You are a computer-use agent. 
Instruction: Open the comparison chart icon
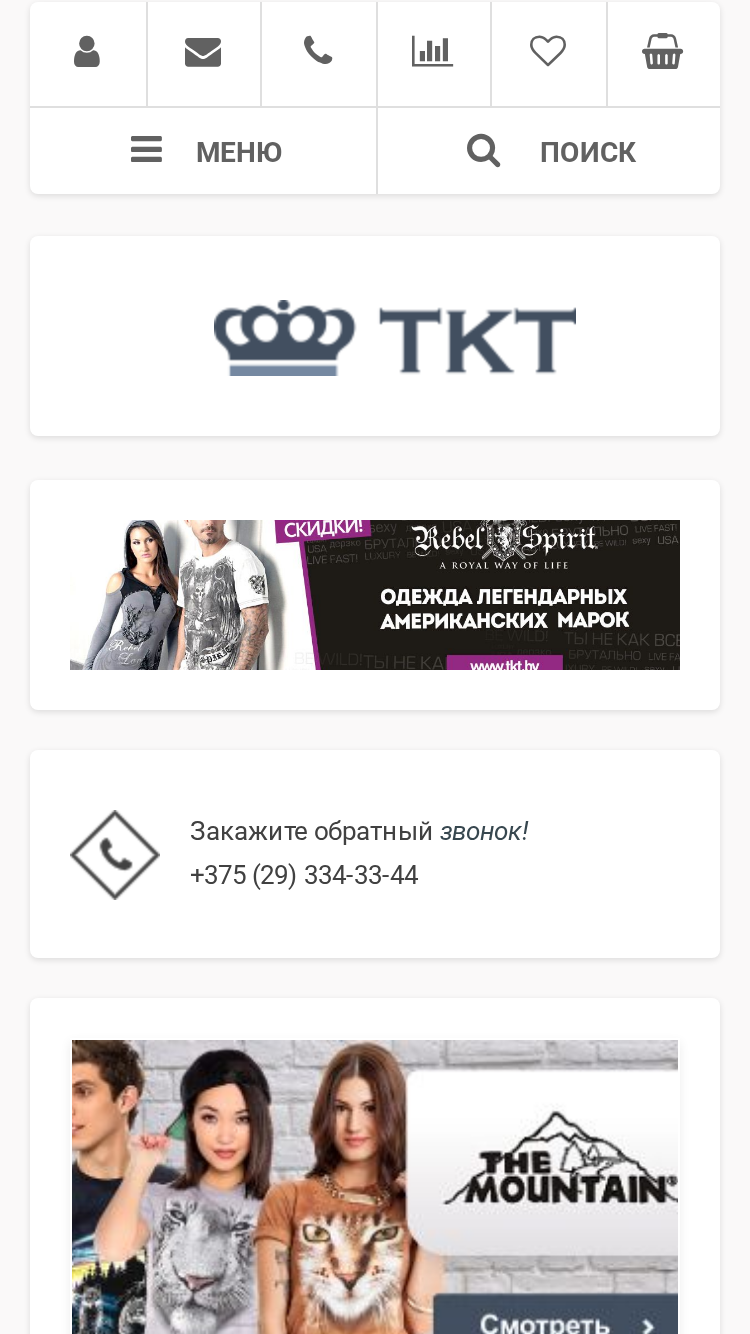(433, 53)
